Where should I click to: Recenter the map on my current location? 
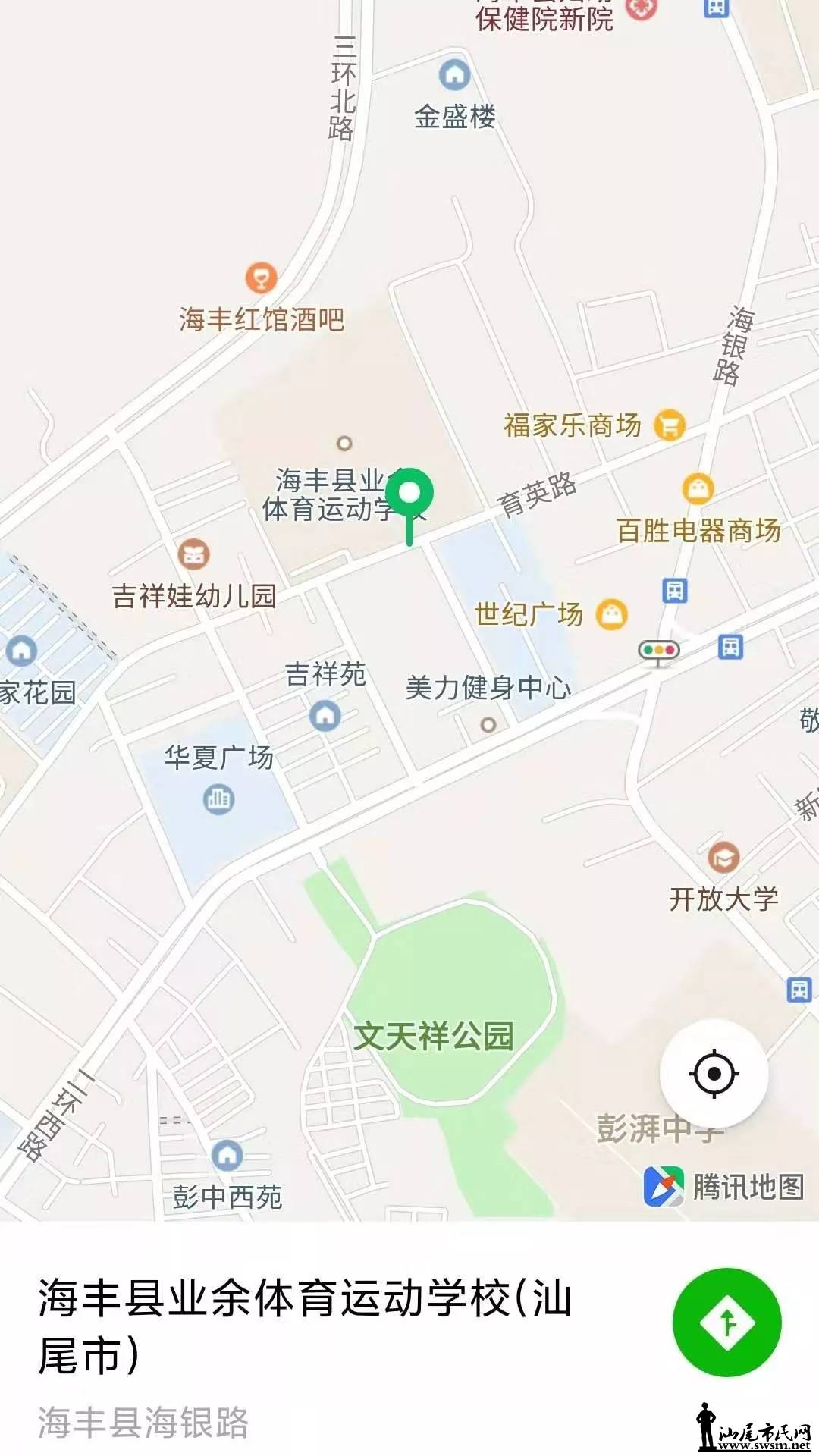pos(714,1074)
